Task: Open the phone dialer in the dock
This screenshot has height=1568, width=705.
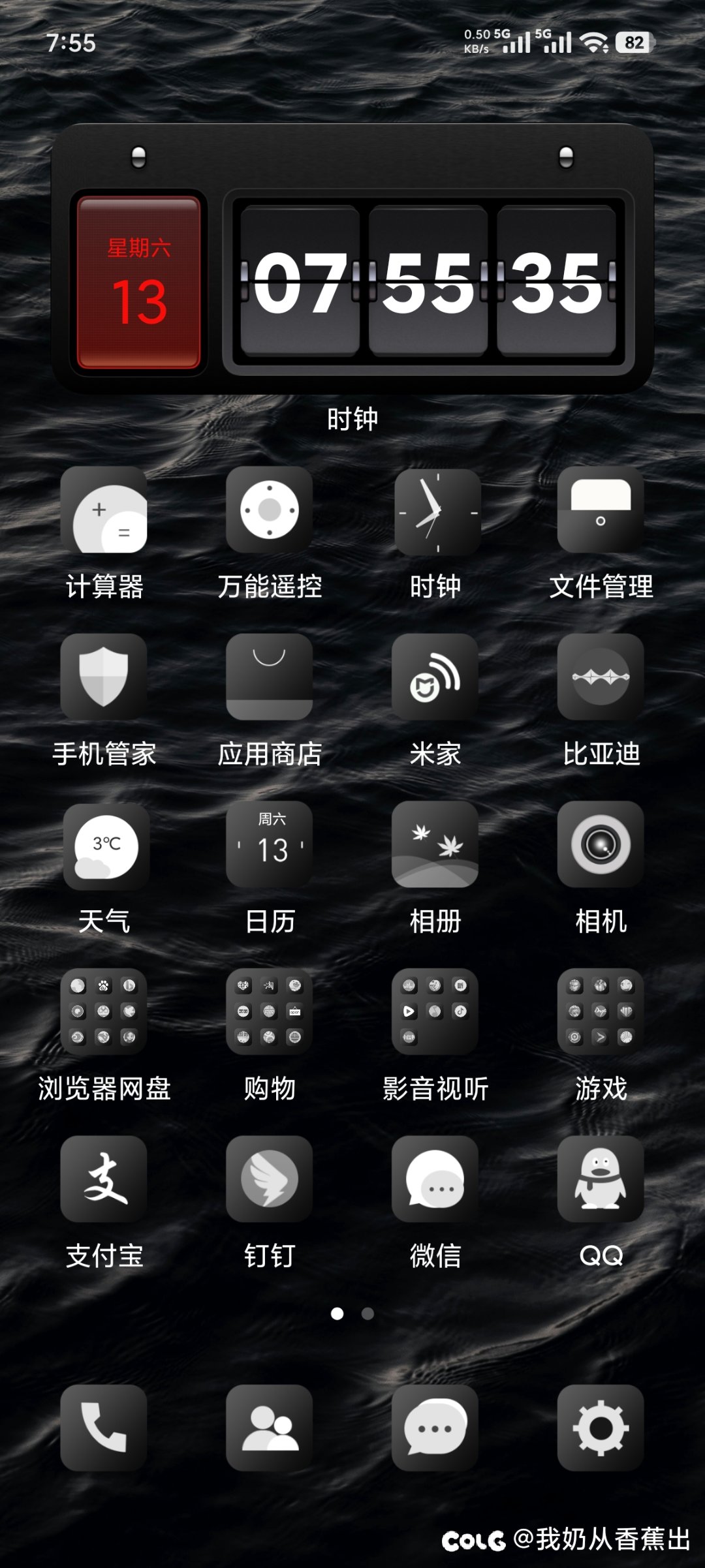Action: pos(104,1428)
